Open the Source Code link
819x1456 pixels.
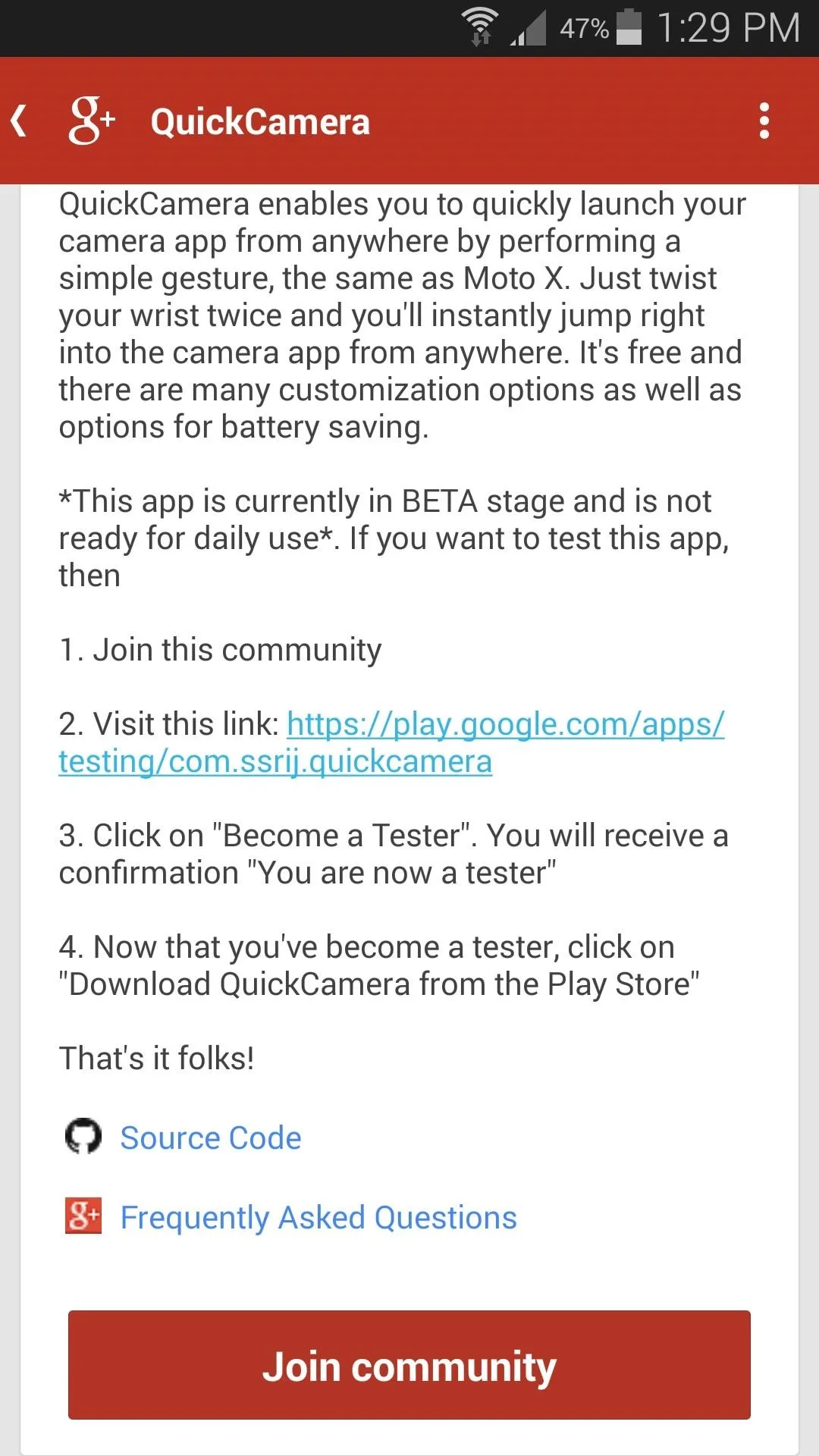[210, 1138]
